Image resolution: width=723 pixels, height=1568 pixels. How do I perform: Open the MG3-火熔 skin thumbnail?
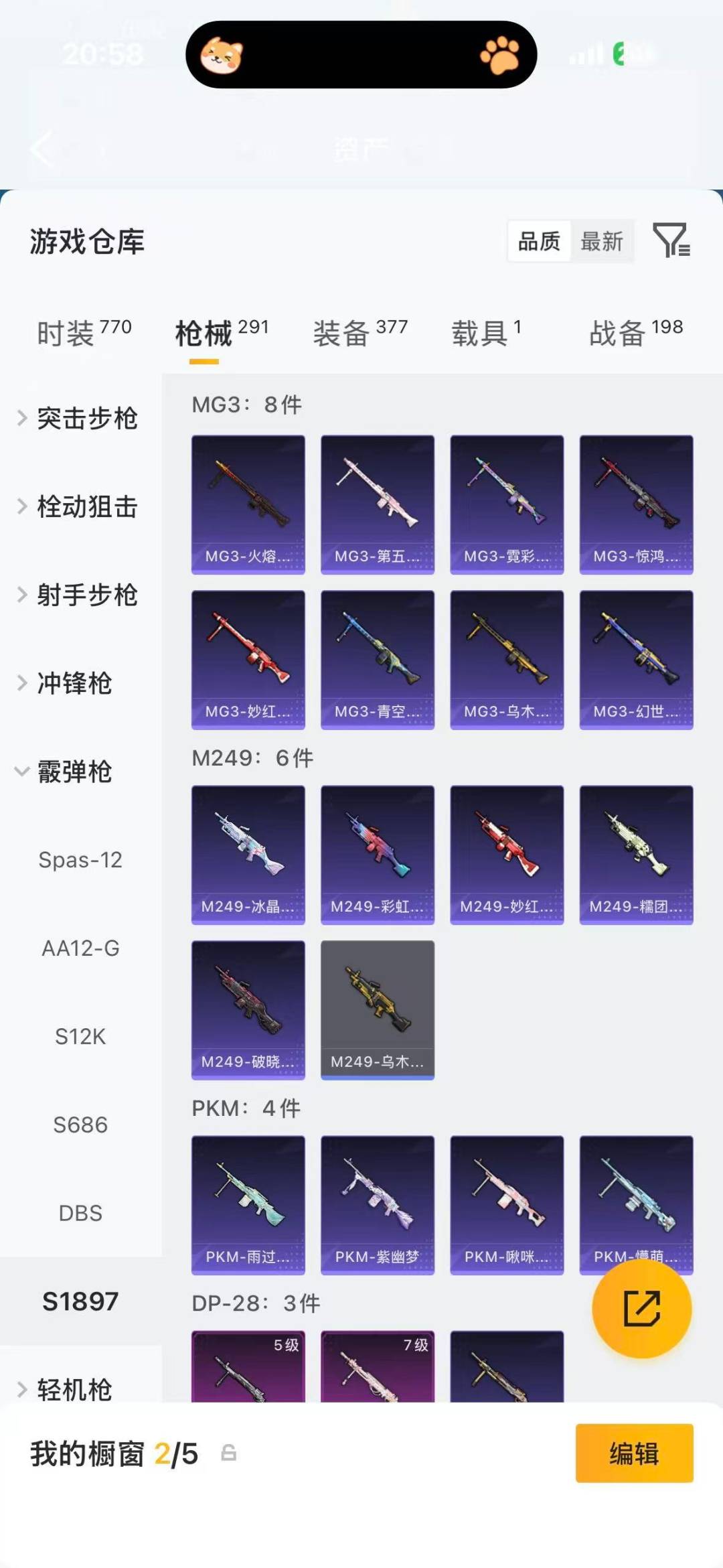pos(248,503)
